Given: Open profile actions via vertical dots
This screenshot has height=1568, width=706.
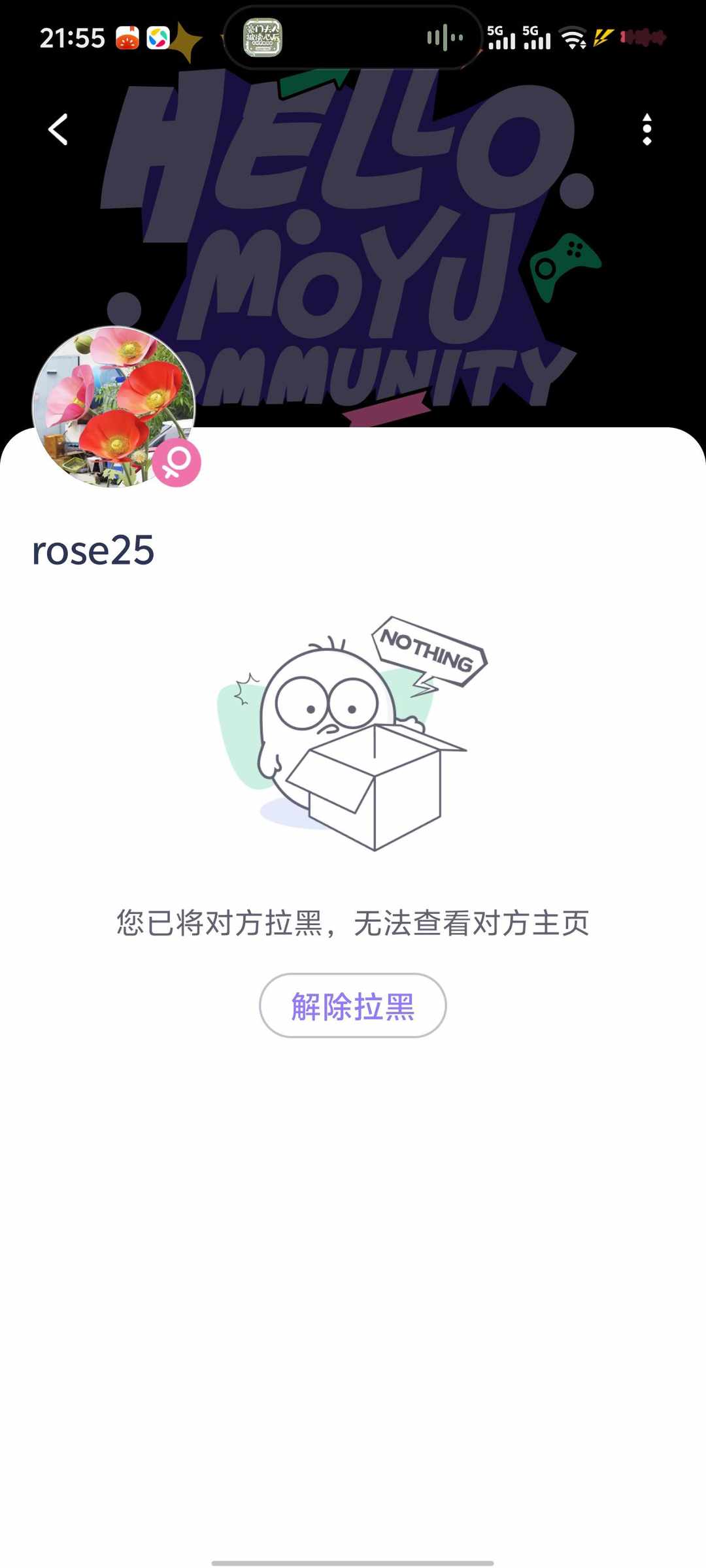Looking at the screenshot, I should pyautogui.click(x=647, y=128).
